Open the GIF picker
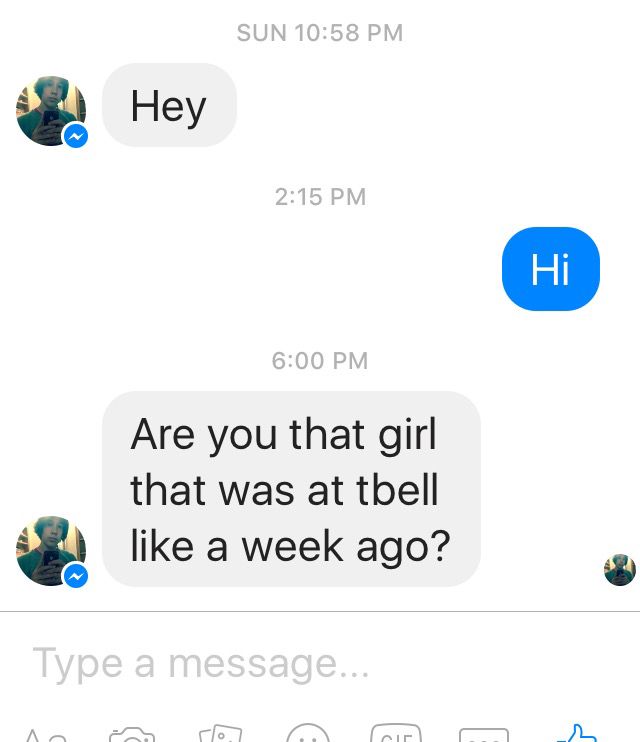640x742 pixels. point(395,735)
